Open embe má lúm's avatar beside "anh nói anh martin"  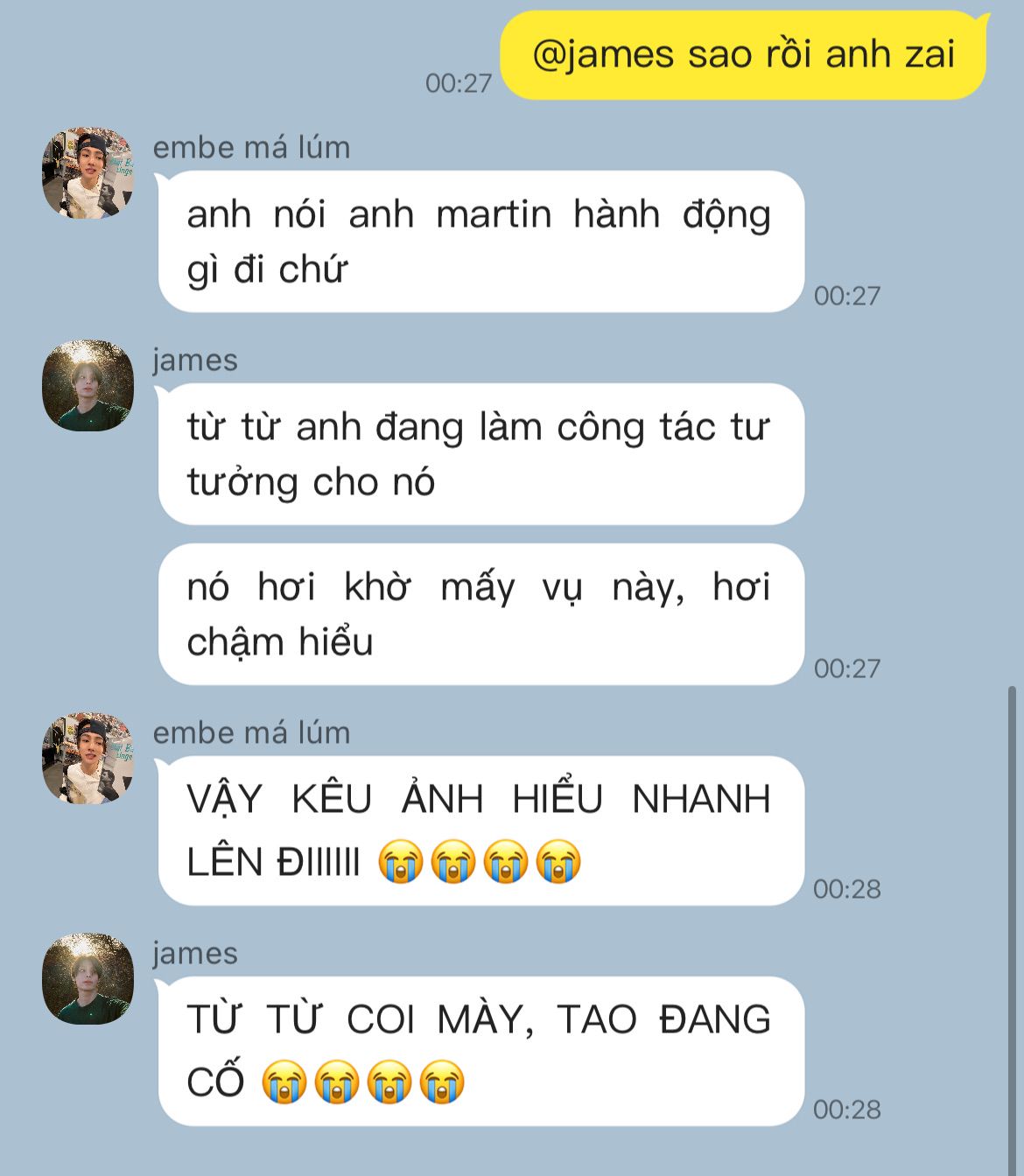(x=88, y=173)
